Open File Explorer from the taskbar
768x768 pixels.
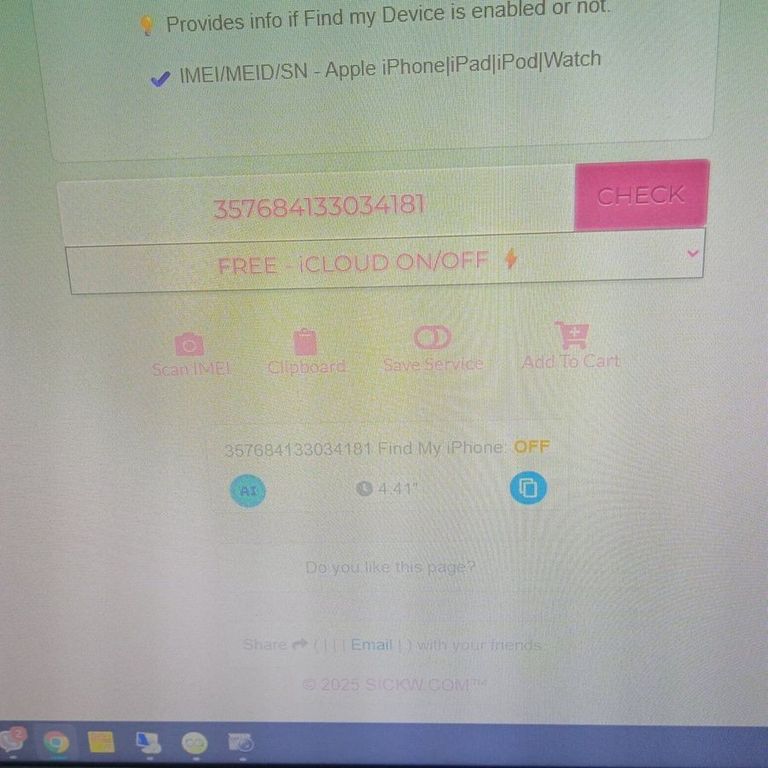click(101, 742)
